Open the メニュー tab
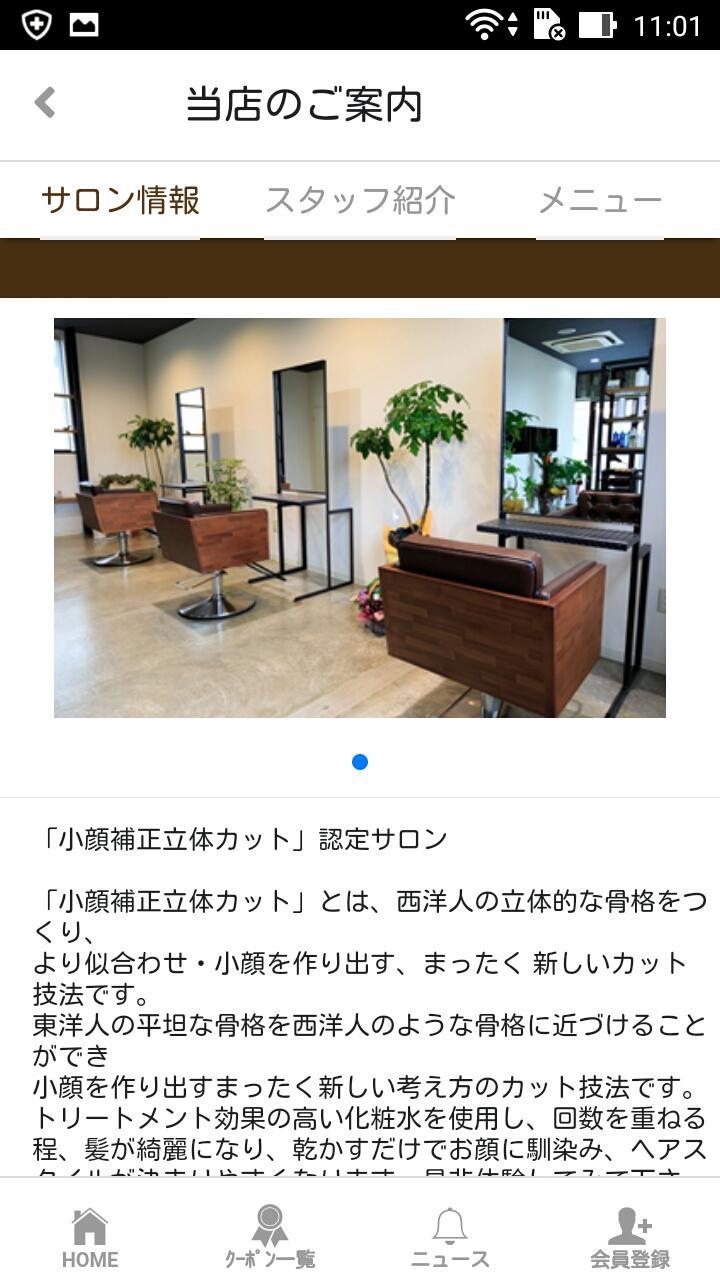Image resolution: width=720 pixels, height=1280 pixels. click(x=600, y=200)
